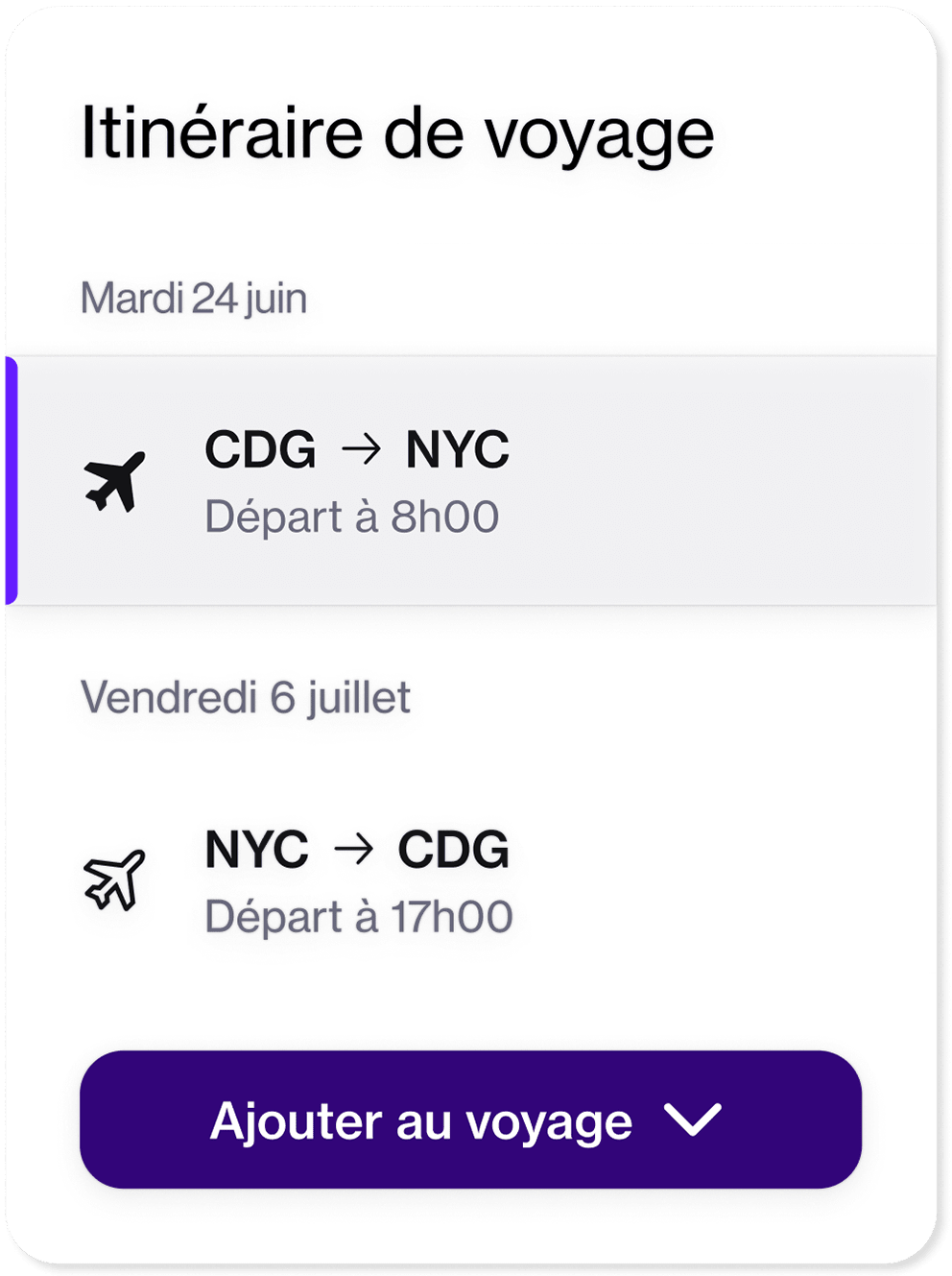Screen dimensions: 952x1276
Task: Open the CDG to NYC flight
Action: (x=470, y=481)
